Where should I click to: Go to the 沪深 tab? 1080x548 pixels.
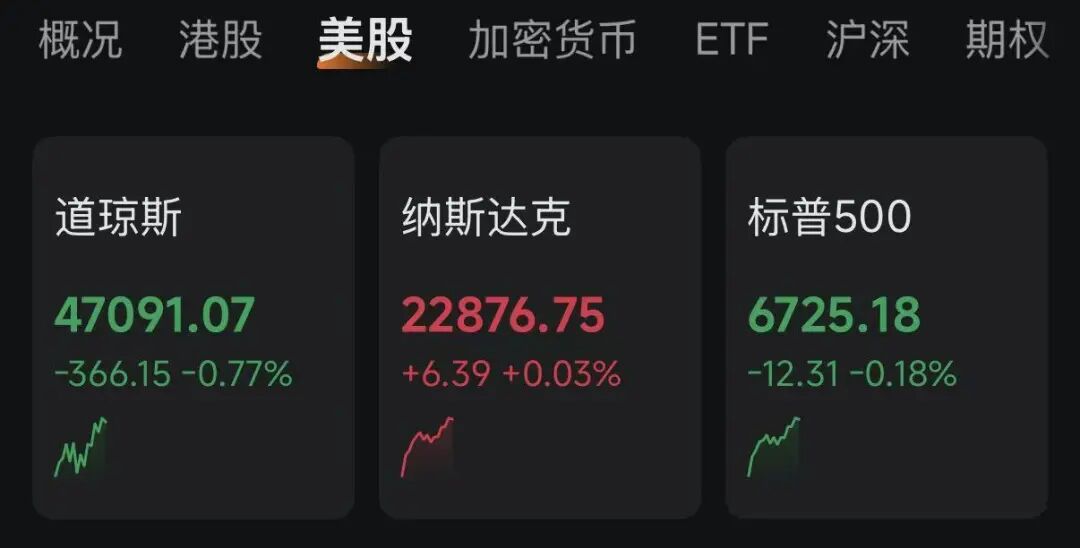click(867, 40)
